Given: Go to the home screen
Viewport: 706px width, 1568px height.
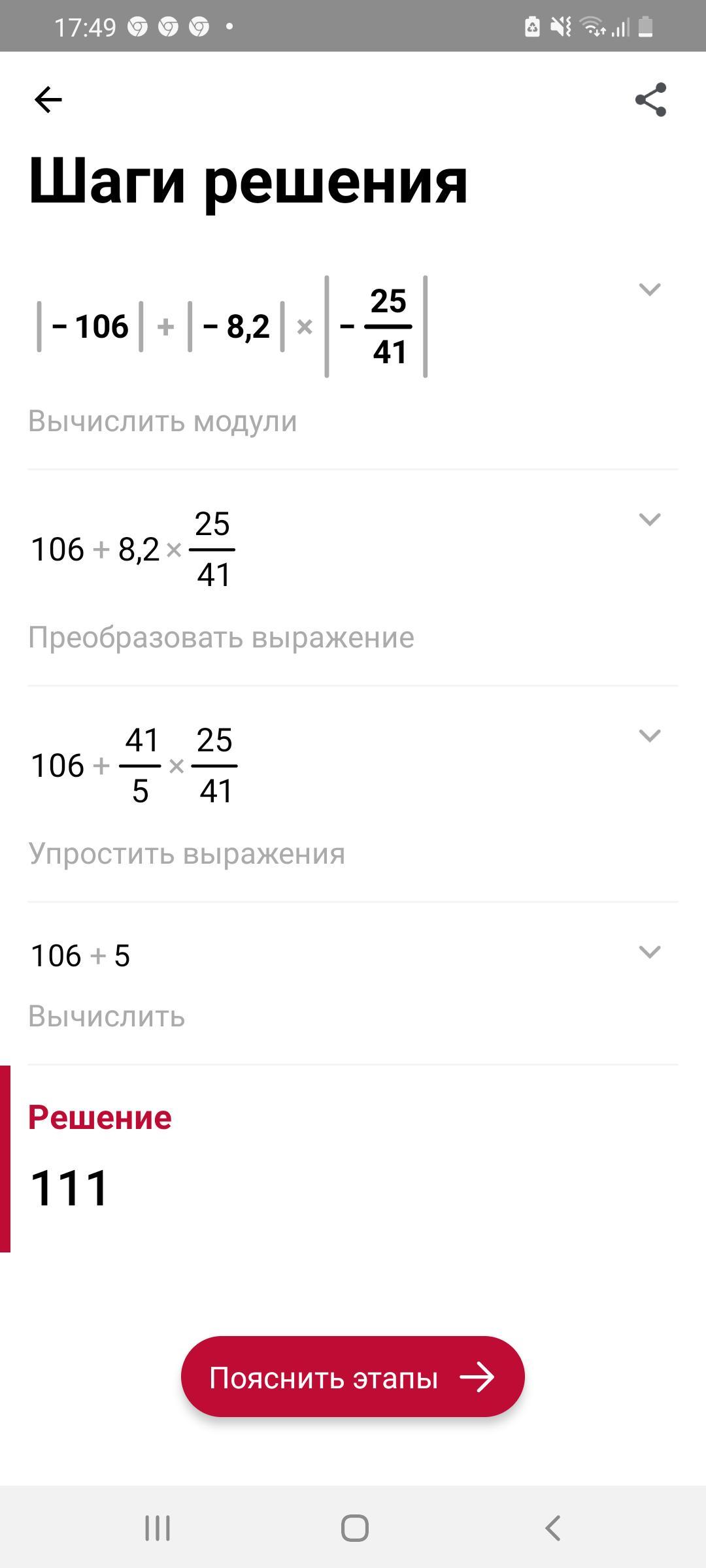Looking at the screenshot, I should click(354, 1527).
